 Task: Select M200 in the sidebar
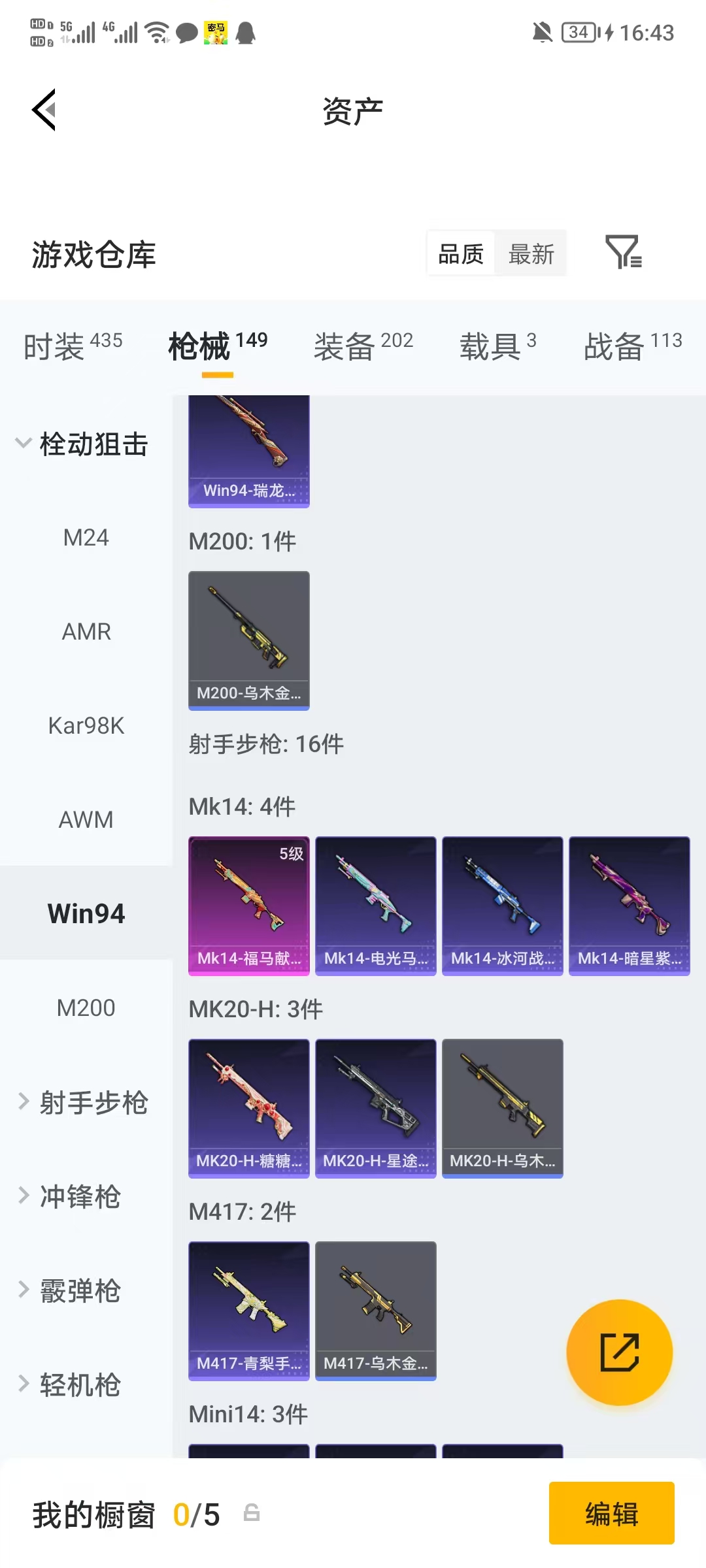pyautogui.click(x=86, y=1007)
